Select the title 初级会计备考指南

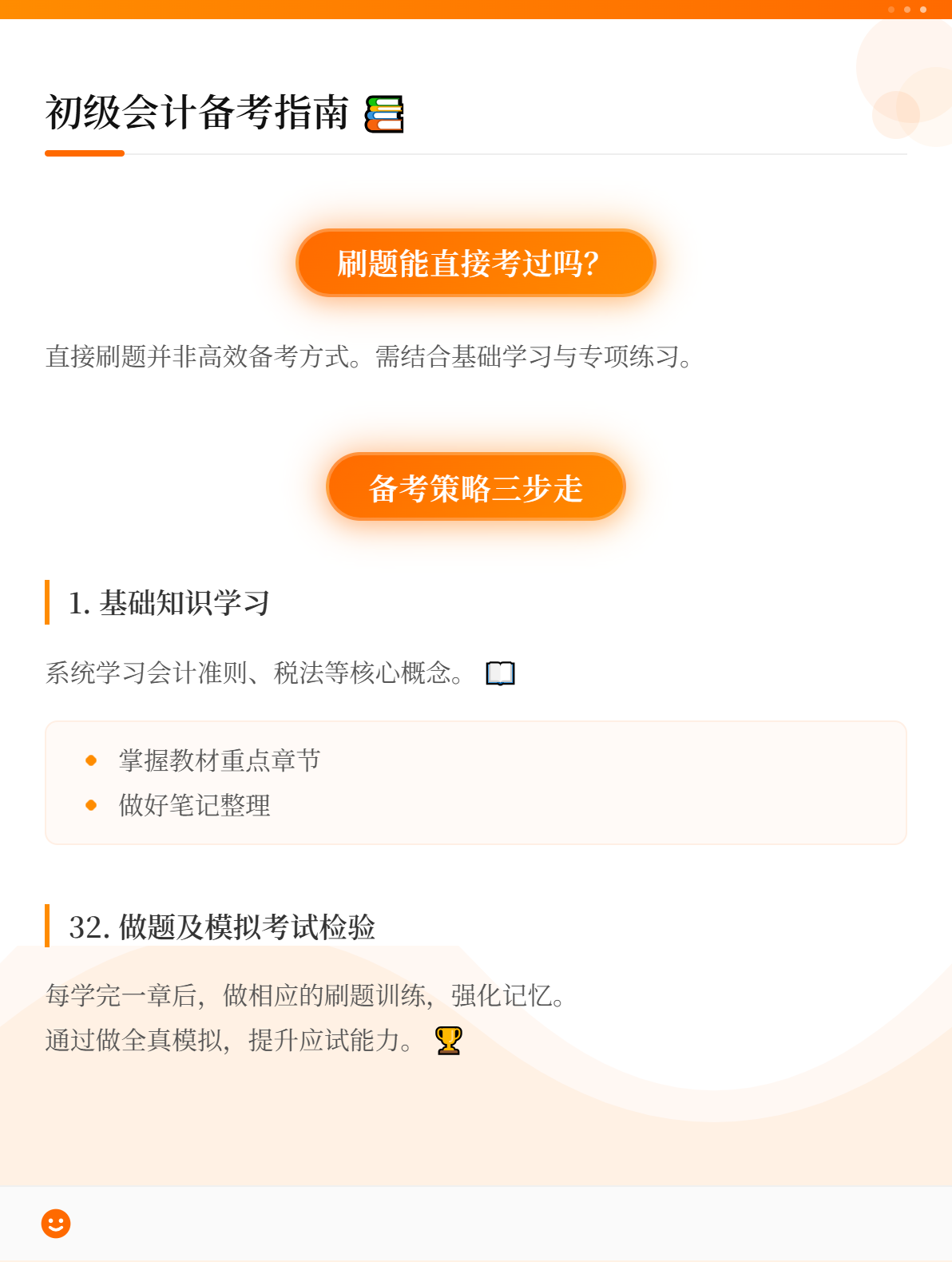[x=198, y=113]
